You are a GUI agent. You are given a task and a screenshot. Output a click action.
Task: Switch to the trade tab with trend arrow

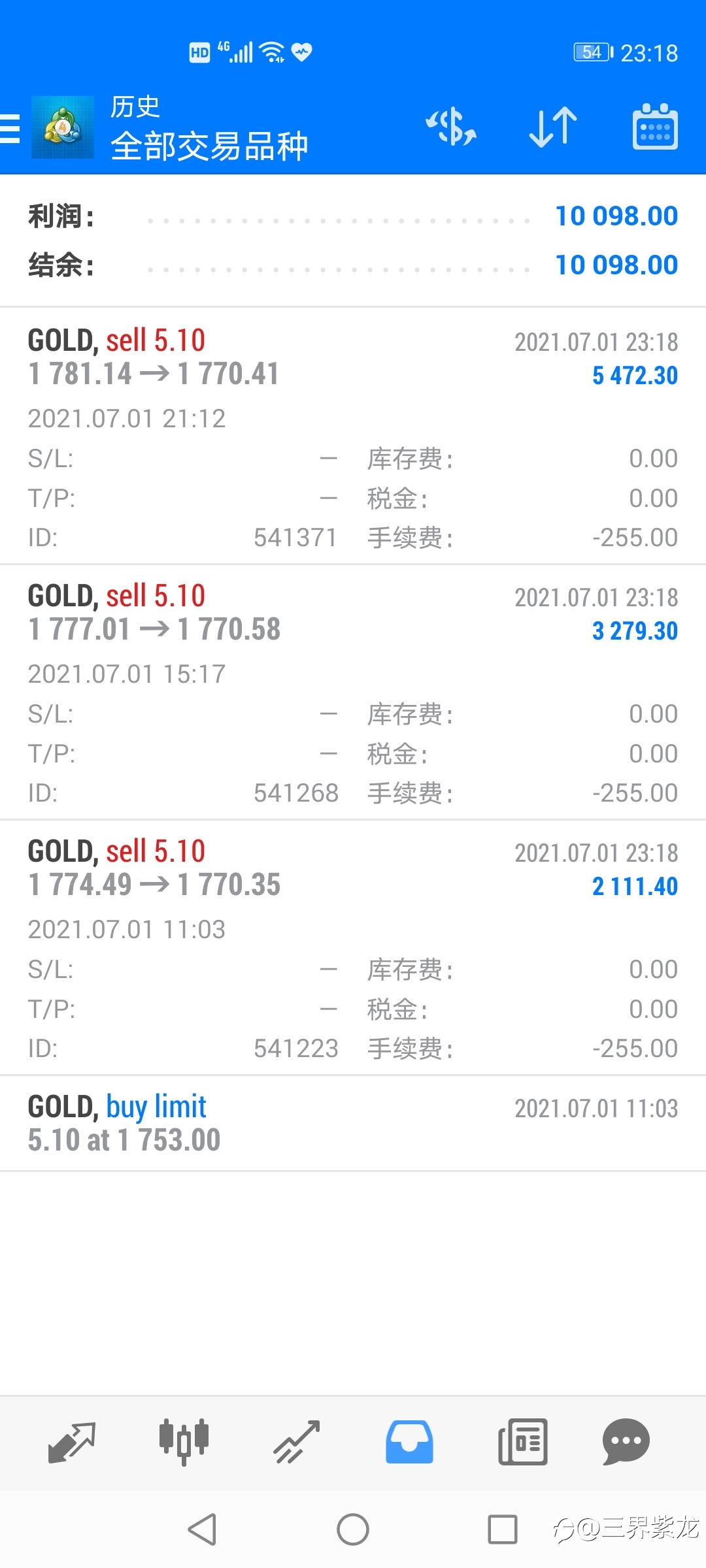(297, 1442)
